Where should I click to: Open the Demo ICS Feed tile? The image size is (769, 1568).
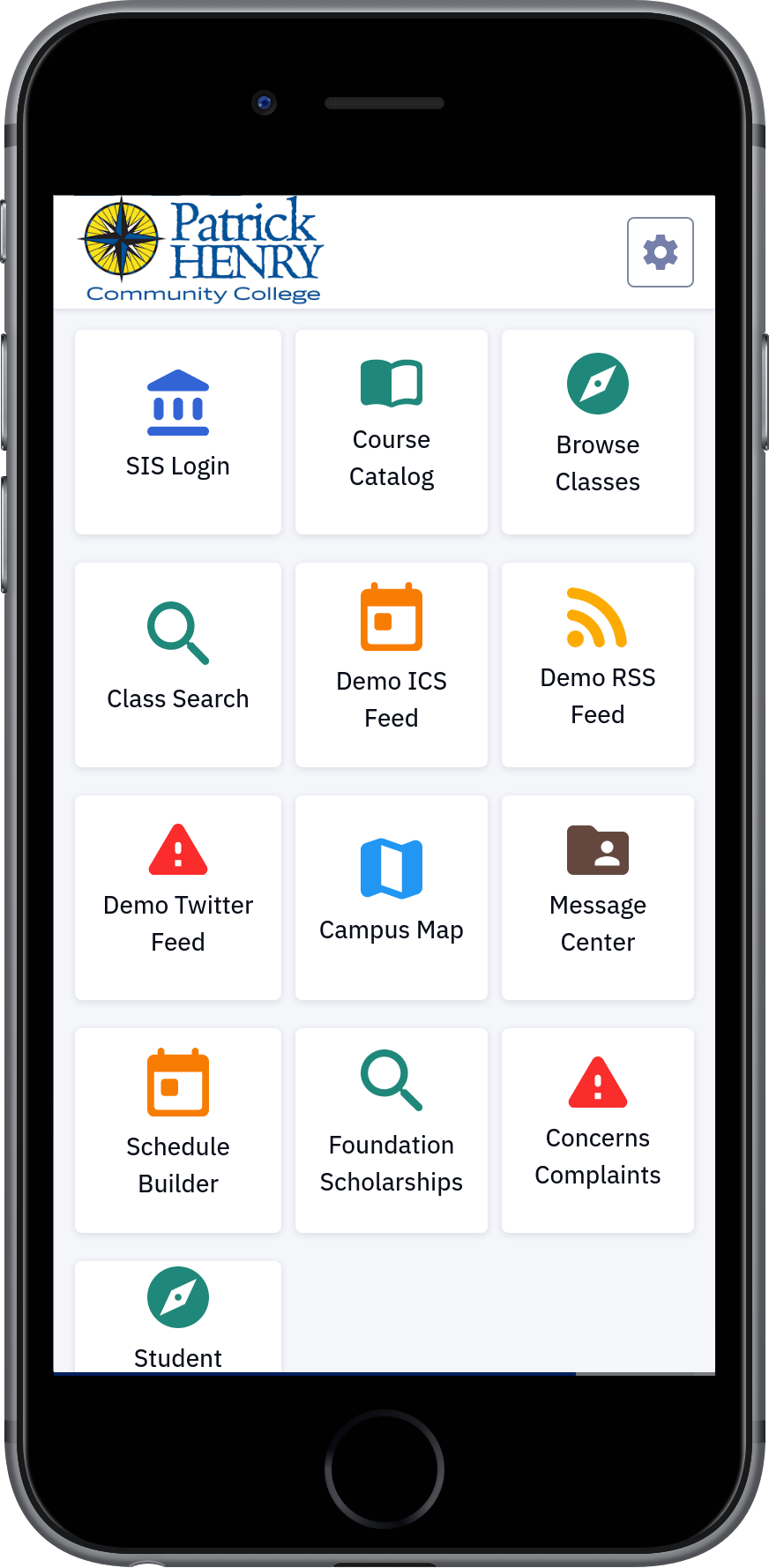tap(392, 665)
